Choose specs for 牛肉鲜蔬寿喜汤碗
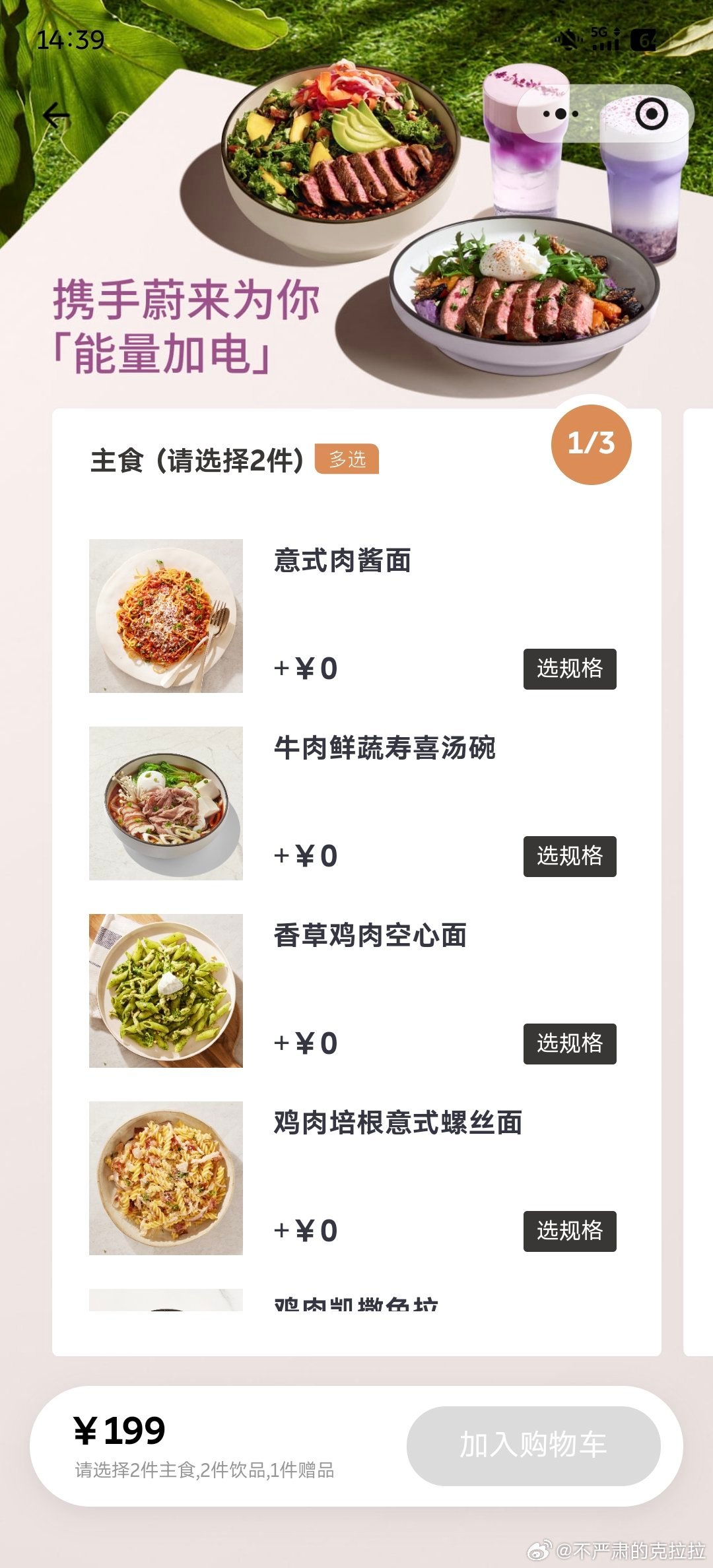Viewport: 713px width, 1568px height. pos(569,856)
